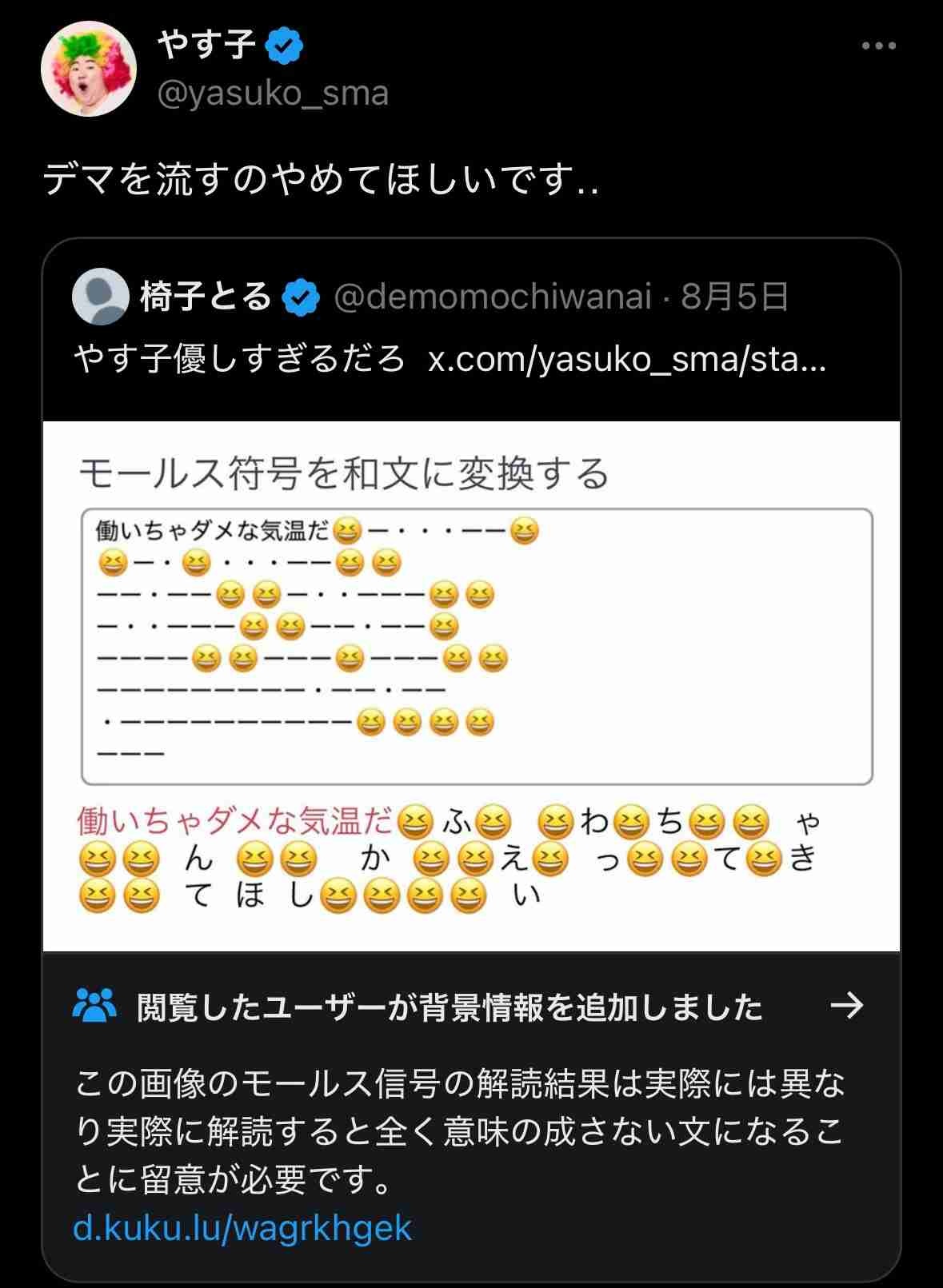
Task: Visit the d.kuku.lu/wagrkhgek link
Action: pyautogui.click(x=242, y=1227)
